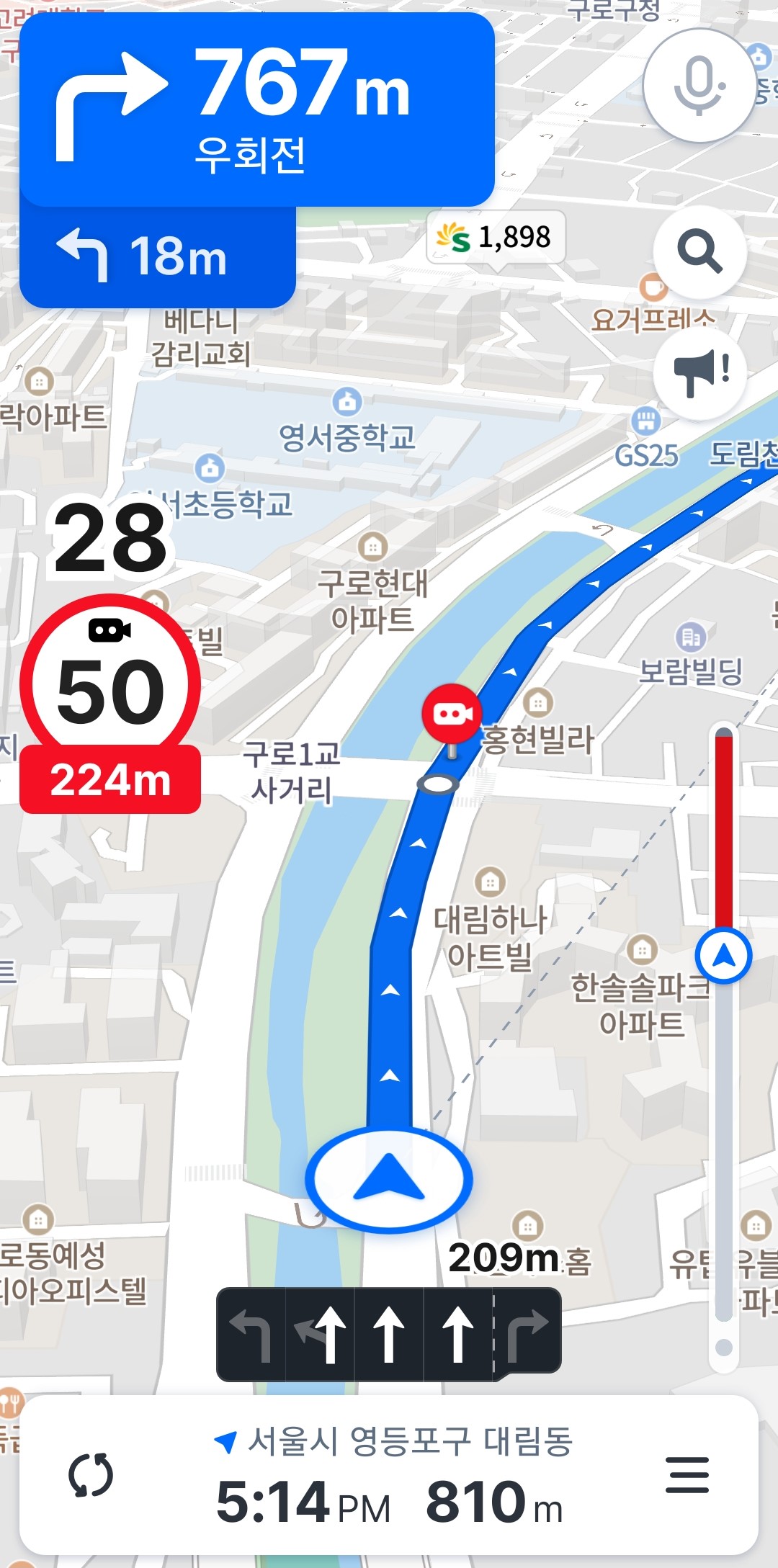Tap the arrival info showing 5:14 PM
Viewport: 778px width, 1568px height.
(303, 1502)
